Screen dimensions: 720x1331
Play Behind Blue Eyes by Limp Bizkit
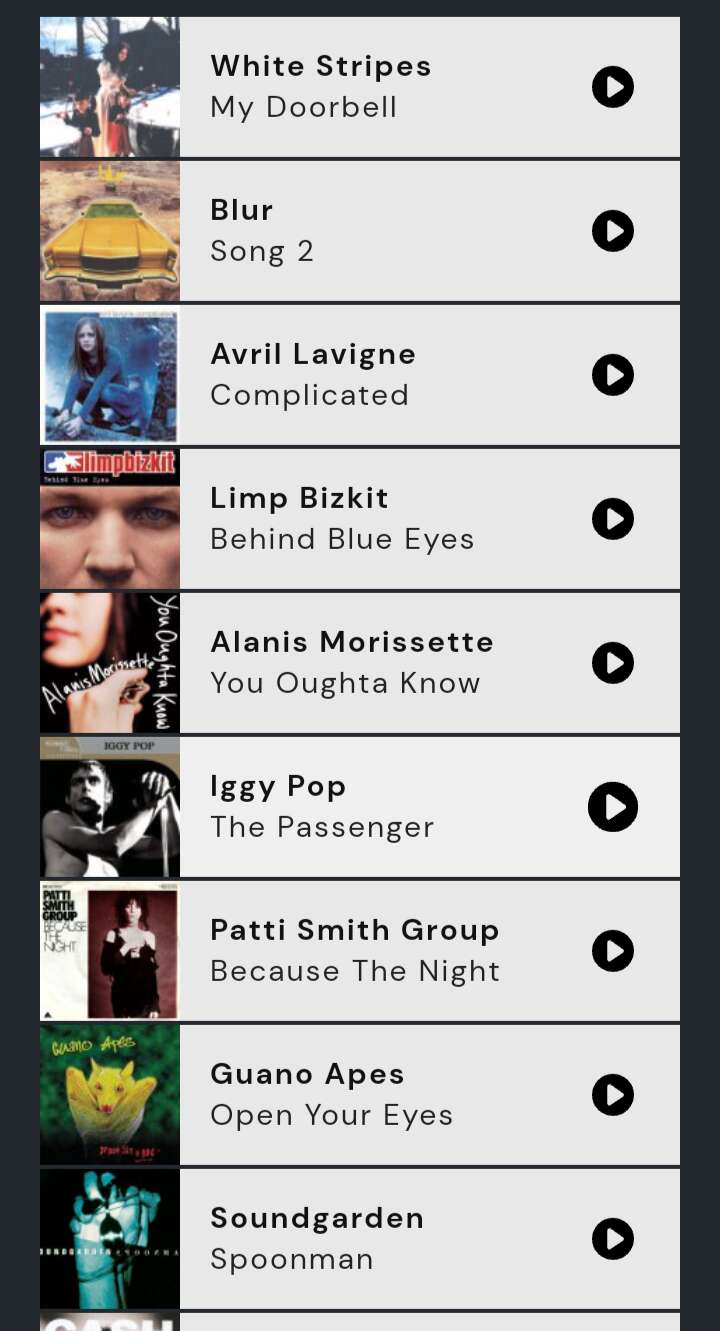[x=613, y=519]
